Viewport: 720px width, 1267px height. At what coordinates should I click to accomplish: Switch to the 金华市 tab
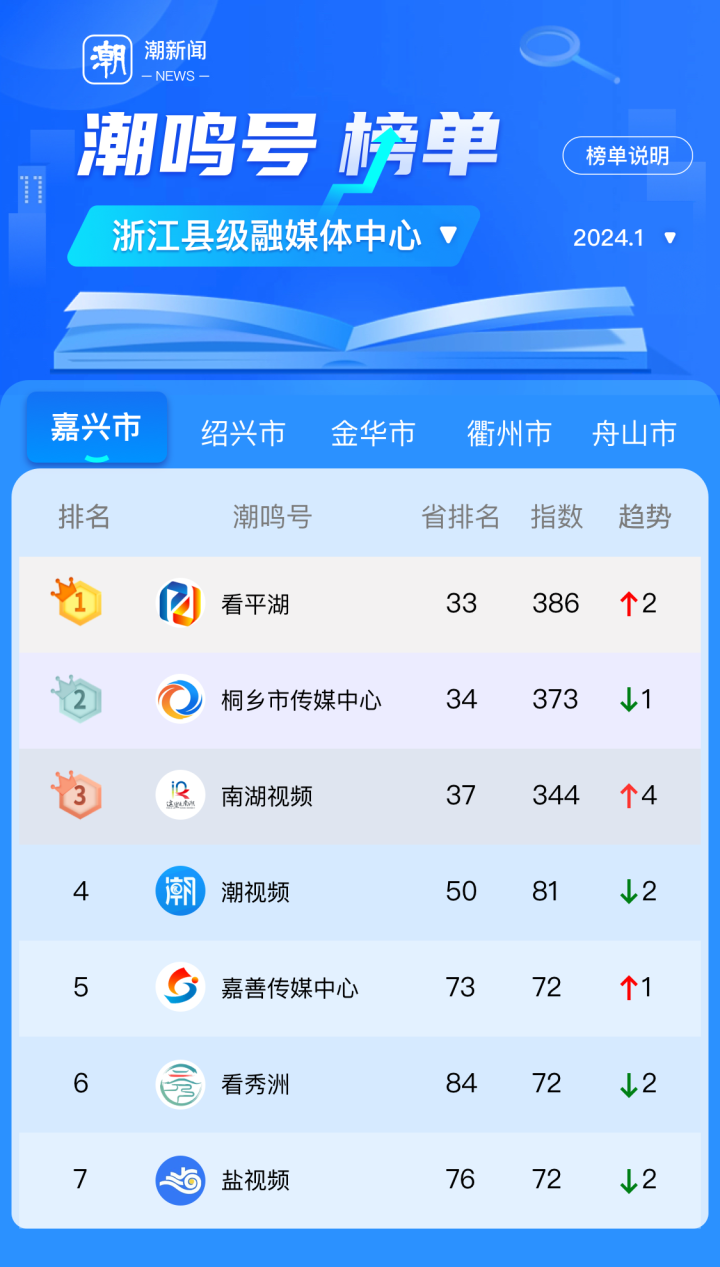click(x=373, y=433)
